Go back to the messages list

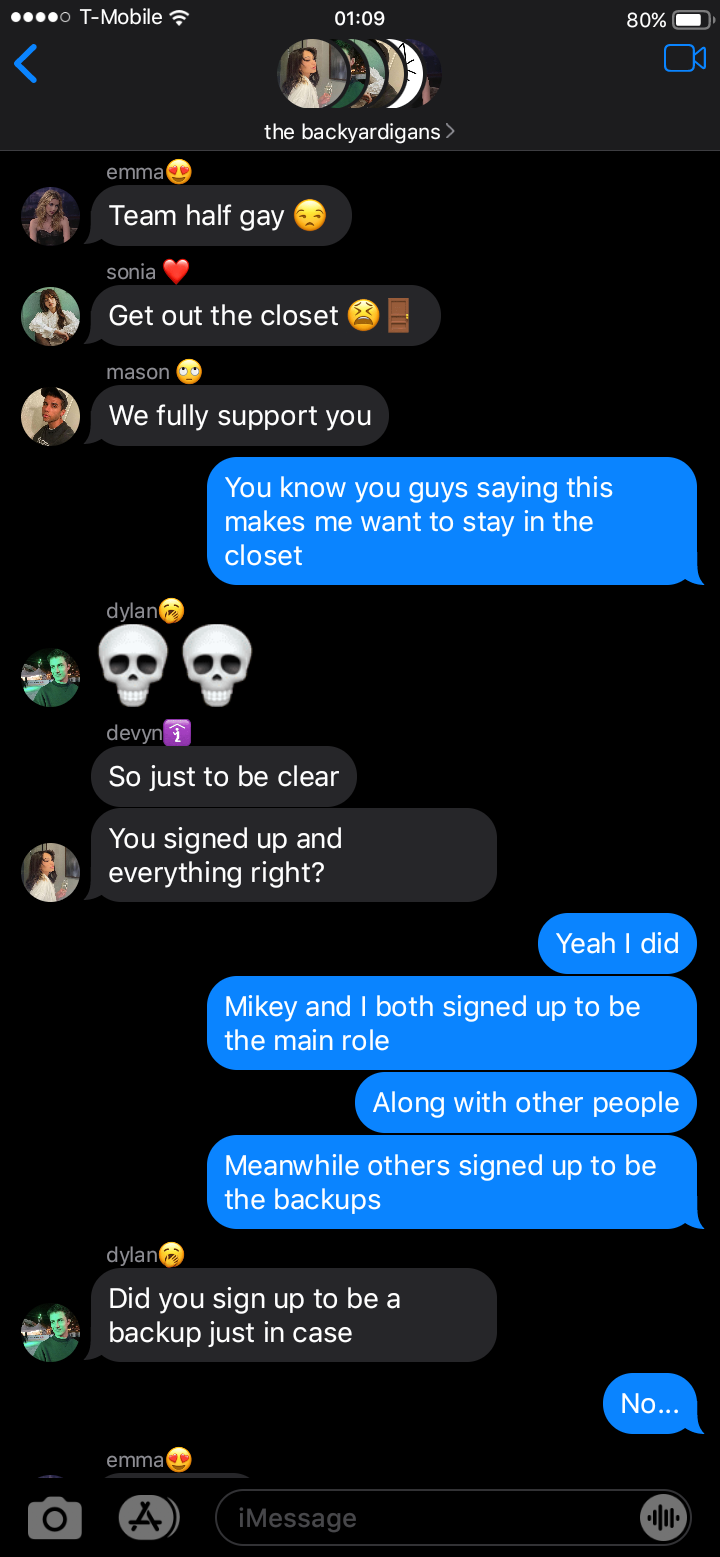26,64
